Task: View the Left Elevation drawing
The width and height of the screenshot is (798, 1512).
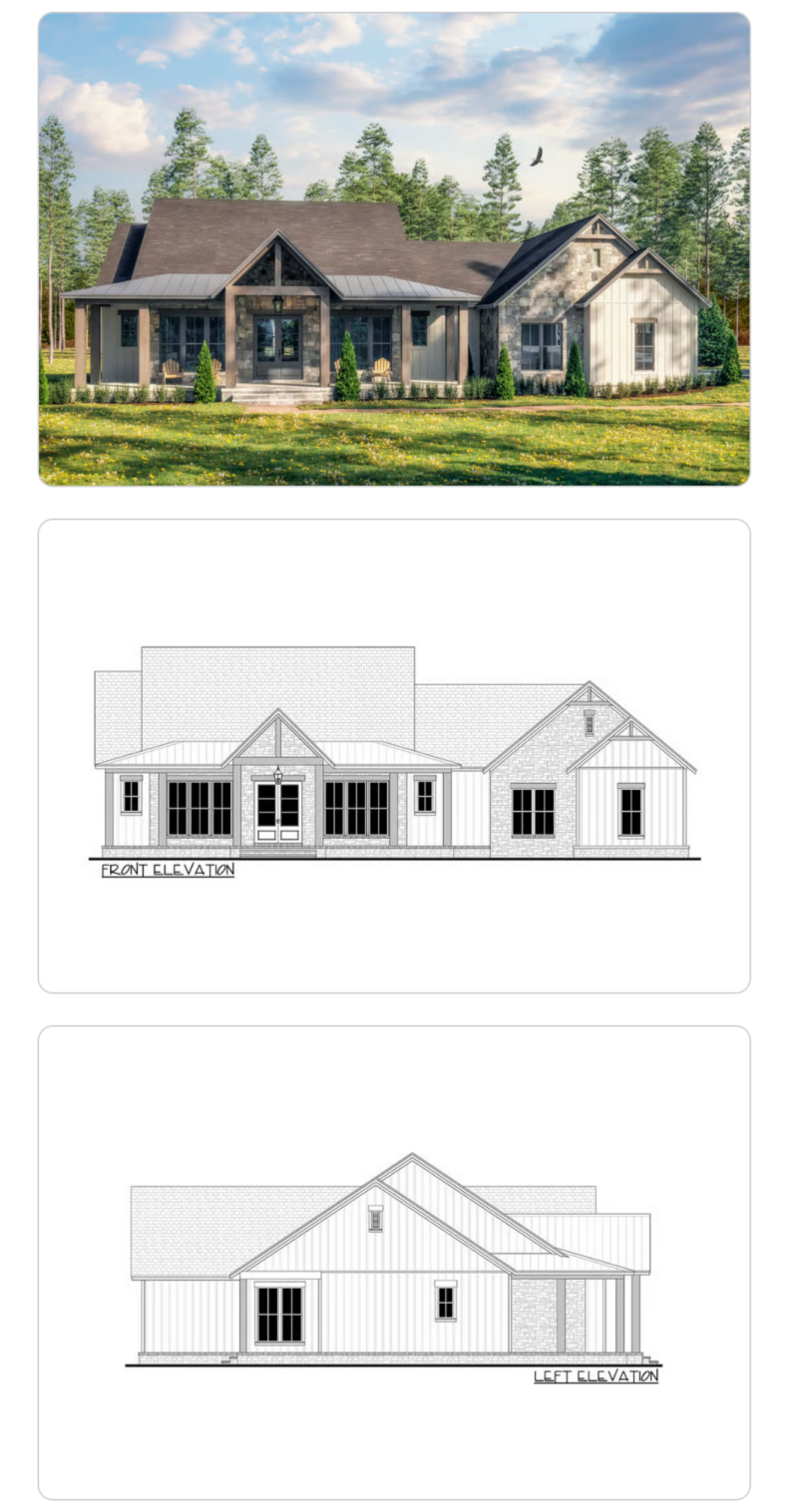Action: point(394,1263)
